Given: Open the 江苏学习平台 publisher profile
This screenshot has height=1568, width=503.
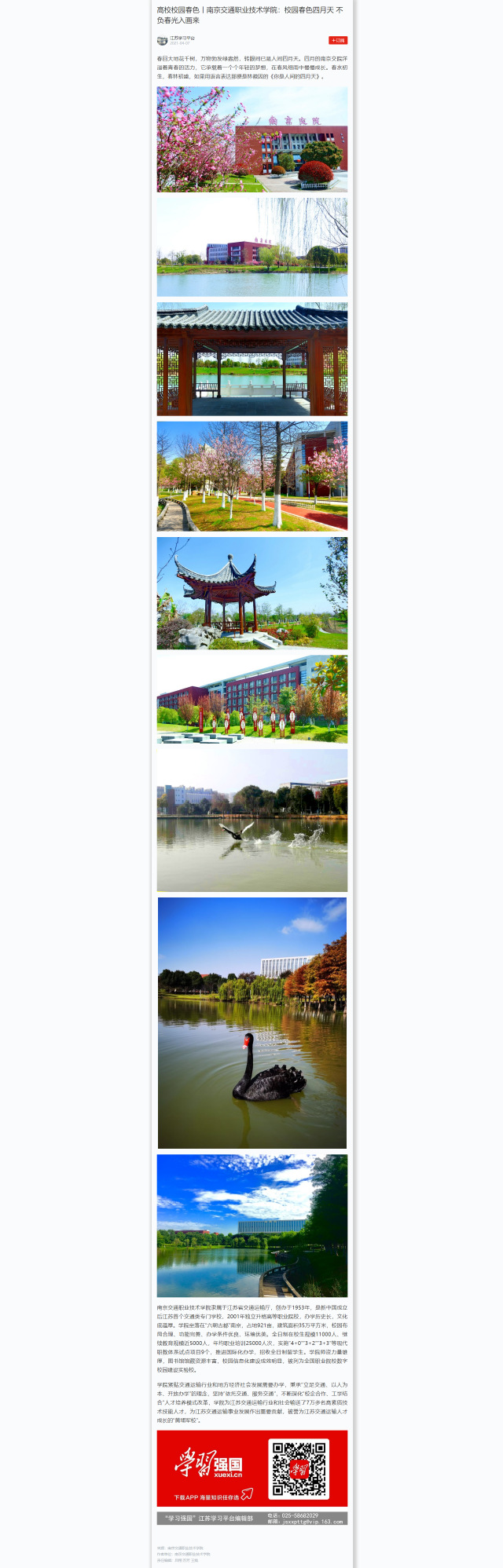Looking at the screenshot, I should pos(182,38).
